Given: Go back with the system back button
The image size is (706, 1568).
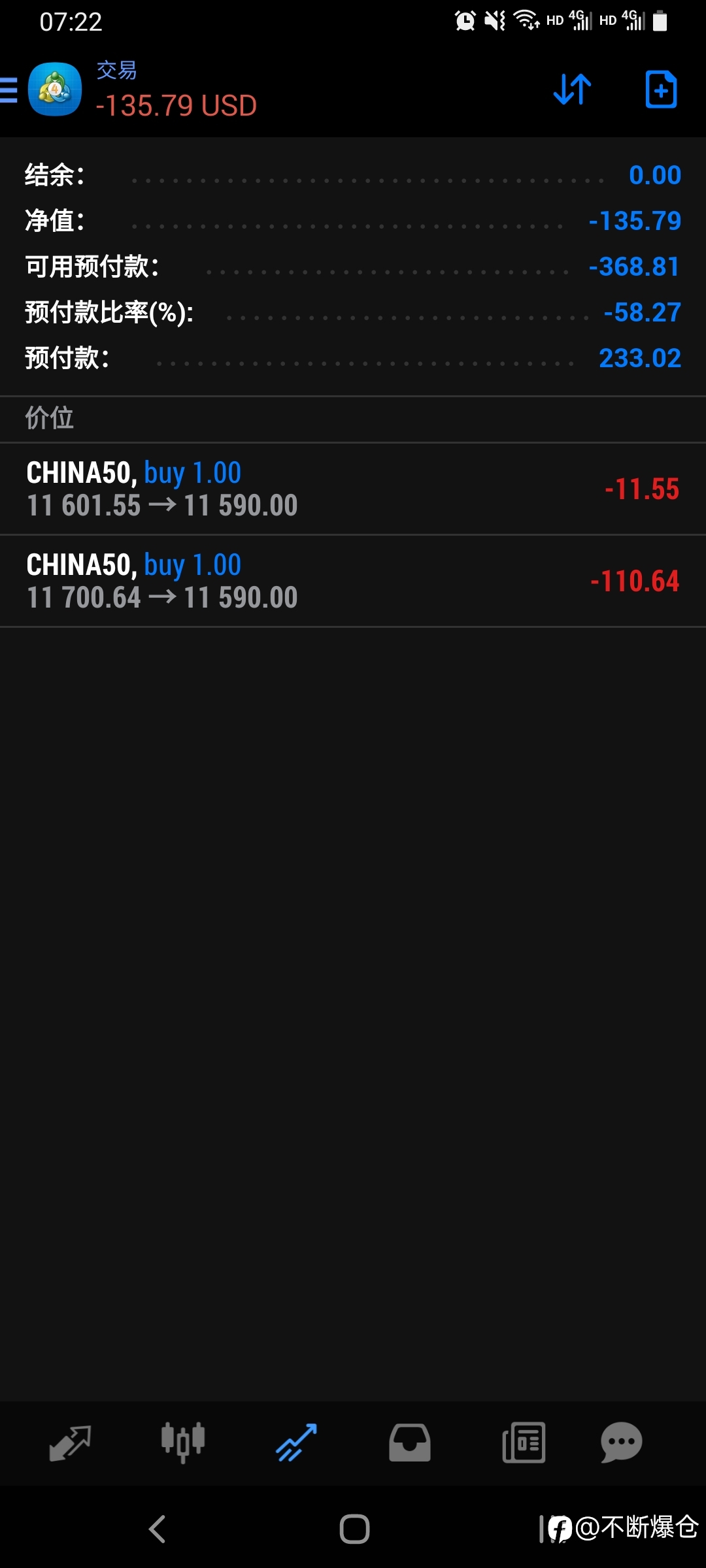Looking at the screenshot, I should (x=157, y=1529).
